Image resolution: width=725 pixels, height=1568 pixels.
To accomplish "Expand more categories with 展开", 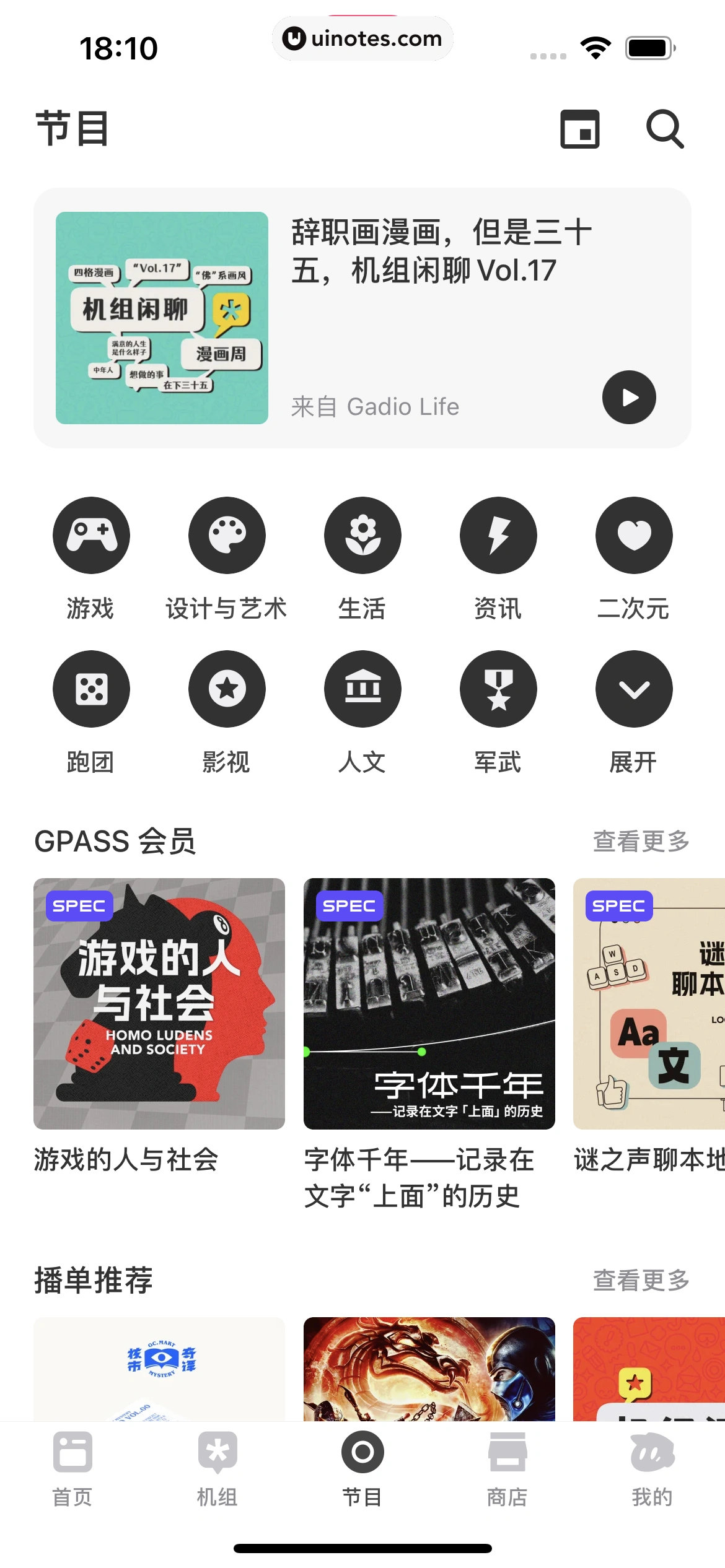I will (634, 689).
